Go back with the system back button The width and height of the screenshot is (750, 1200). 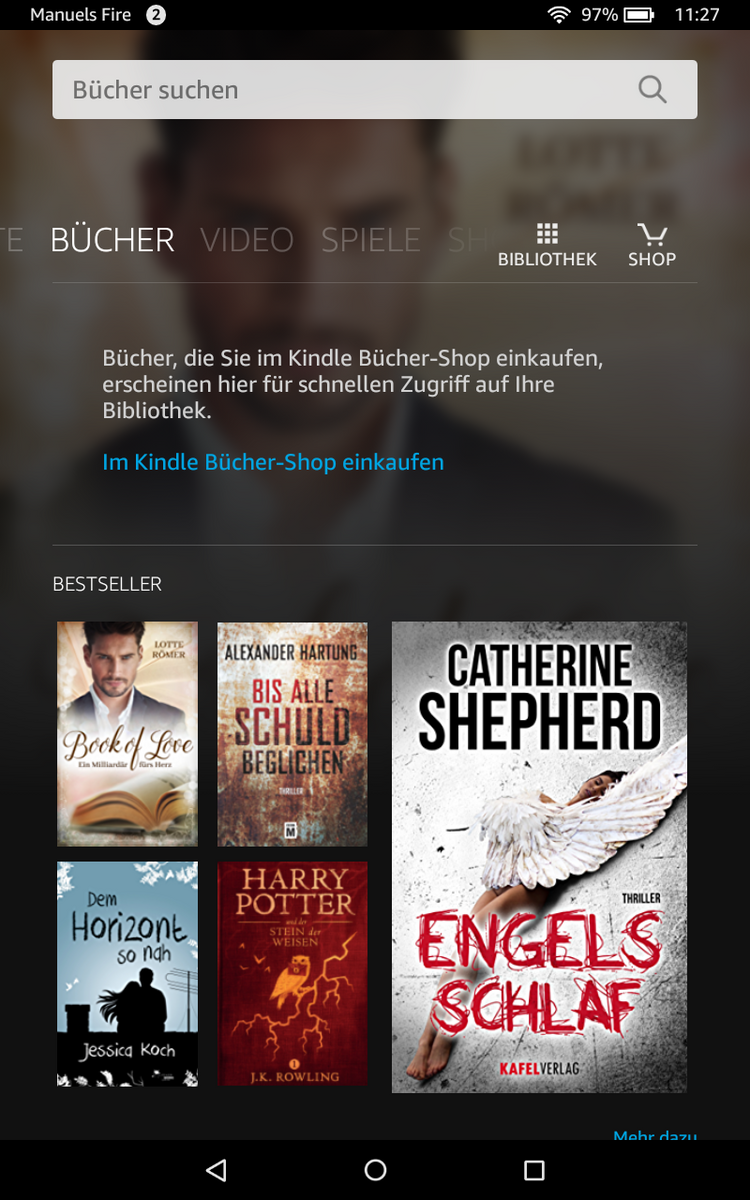(x=216, y=1170)
